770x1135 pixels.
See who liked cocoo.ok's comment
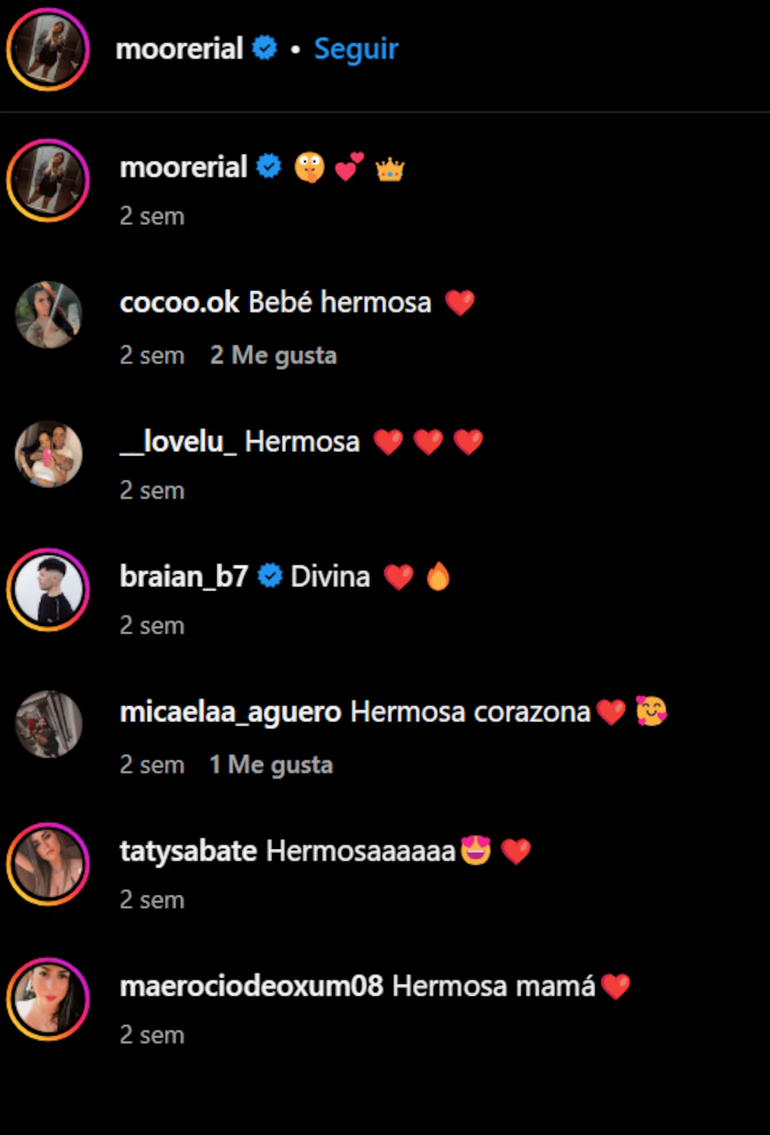[x=273, y=356]
